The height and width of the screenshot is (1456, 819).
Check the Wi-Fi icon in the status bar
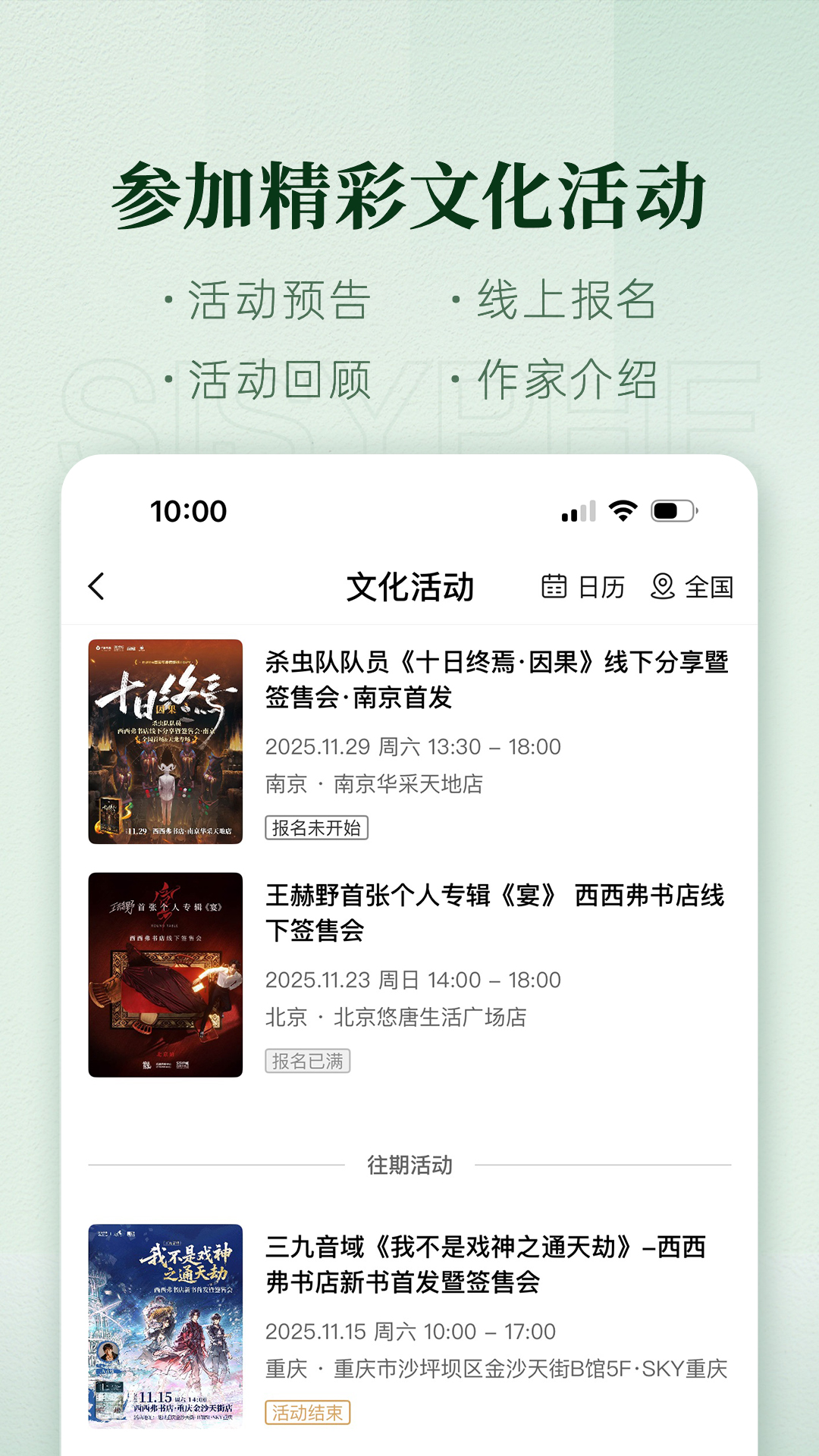622,512
